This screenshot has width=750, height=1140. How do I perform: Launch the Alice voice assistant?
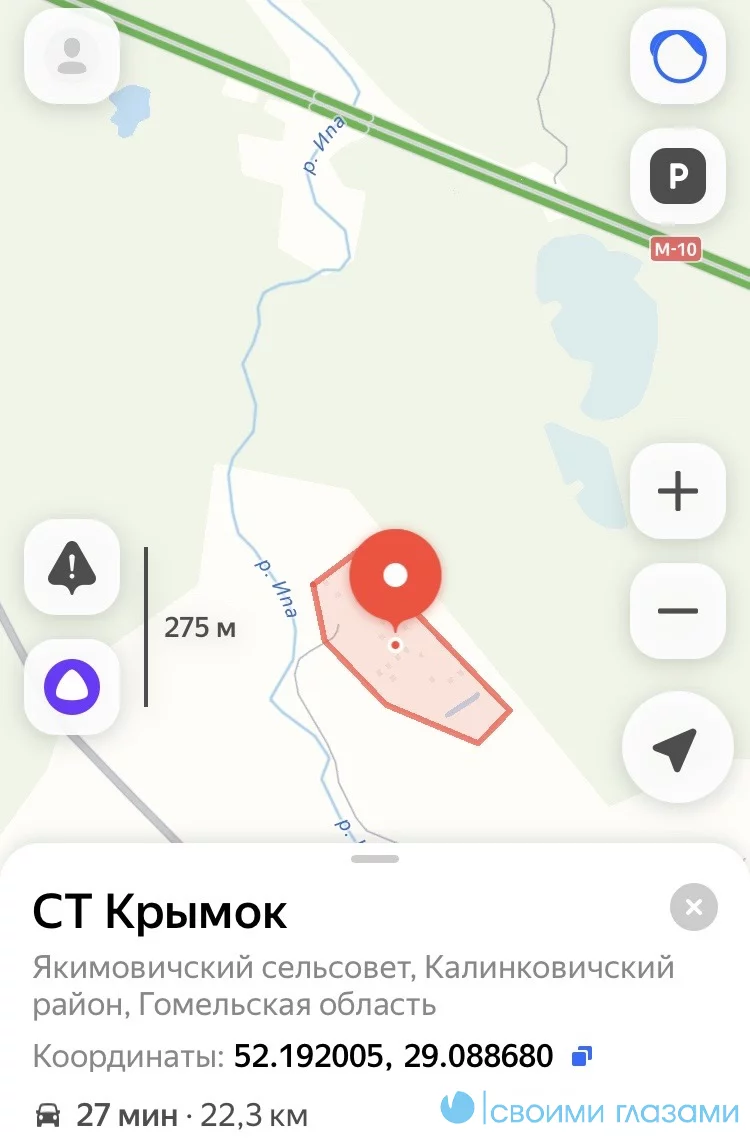tap(72, 687)
